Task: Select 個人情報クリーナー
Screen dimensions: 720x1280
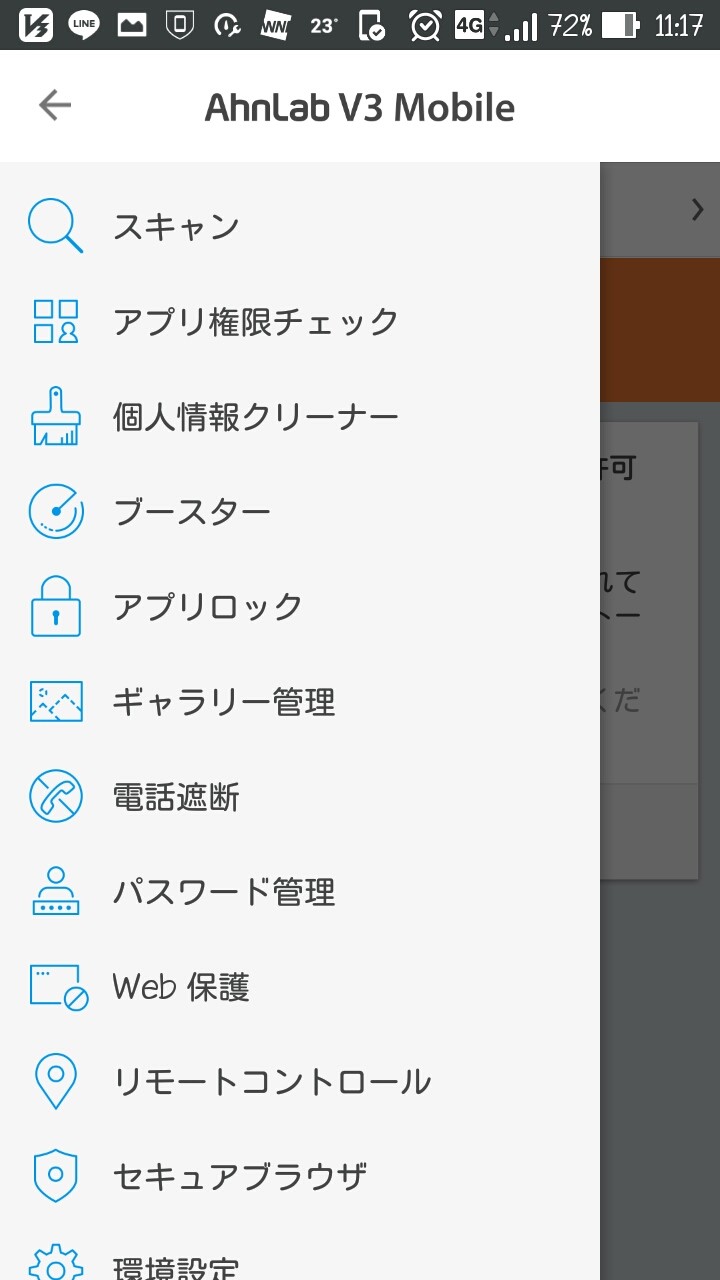Action: click(x=255, y=416)
